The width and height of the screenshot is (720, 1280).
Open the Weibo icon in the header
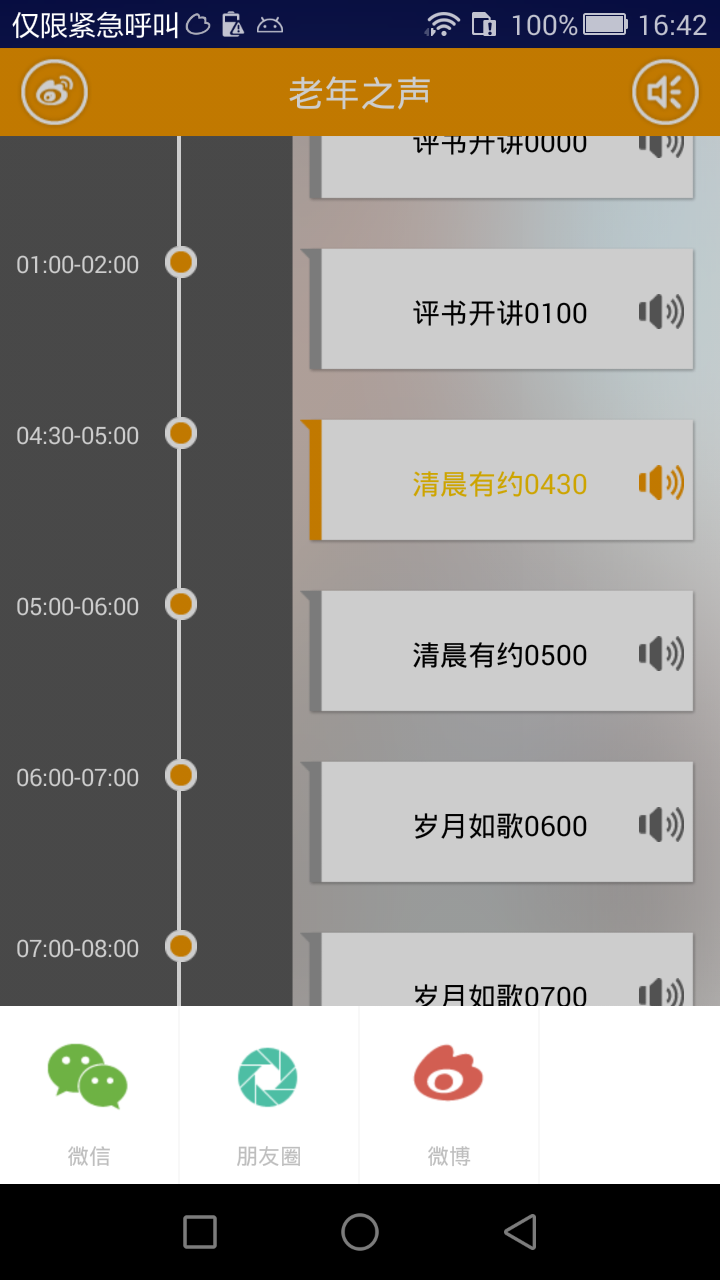pyautogui.click(x=55, y=92)
